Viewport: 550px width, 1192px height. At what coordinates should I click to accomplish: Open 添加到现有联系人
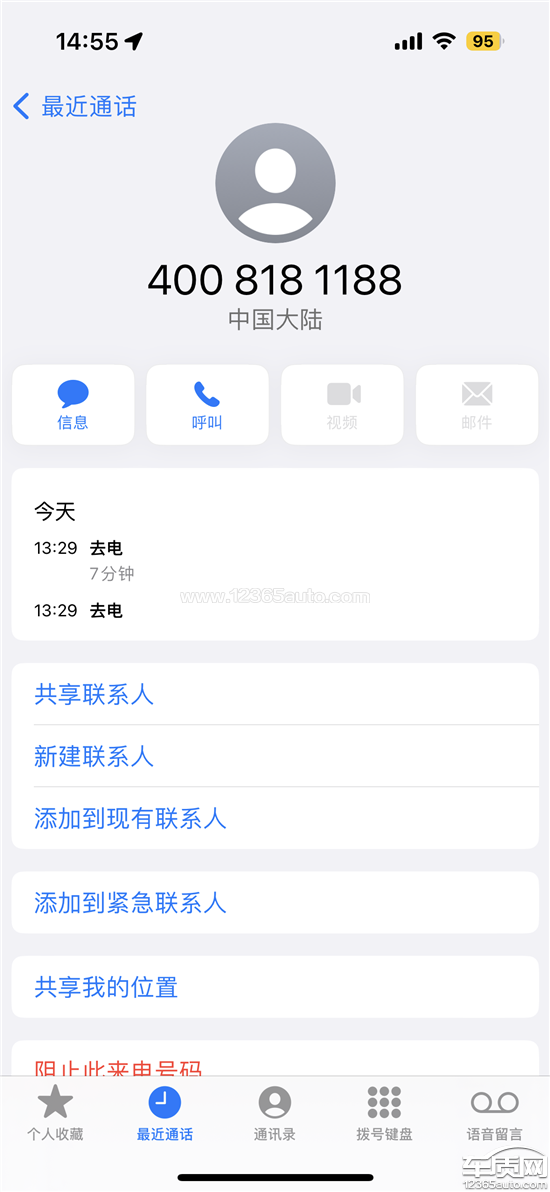pos(275,819)
